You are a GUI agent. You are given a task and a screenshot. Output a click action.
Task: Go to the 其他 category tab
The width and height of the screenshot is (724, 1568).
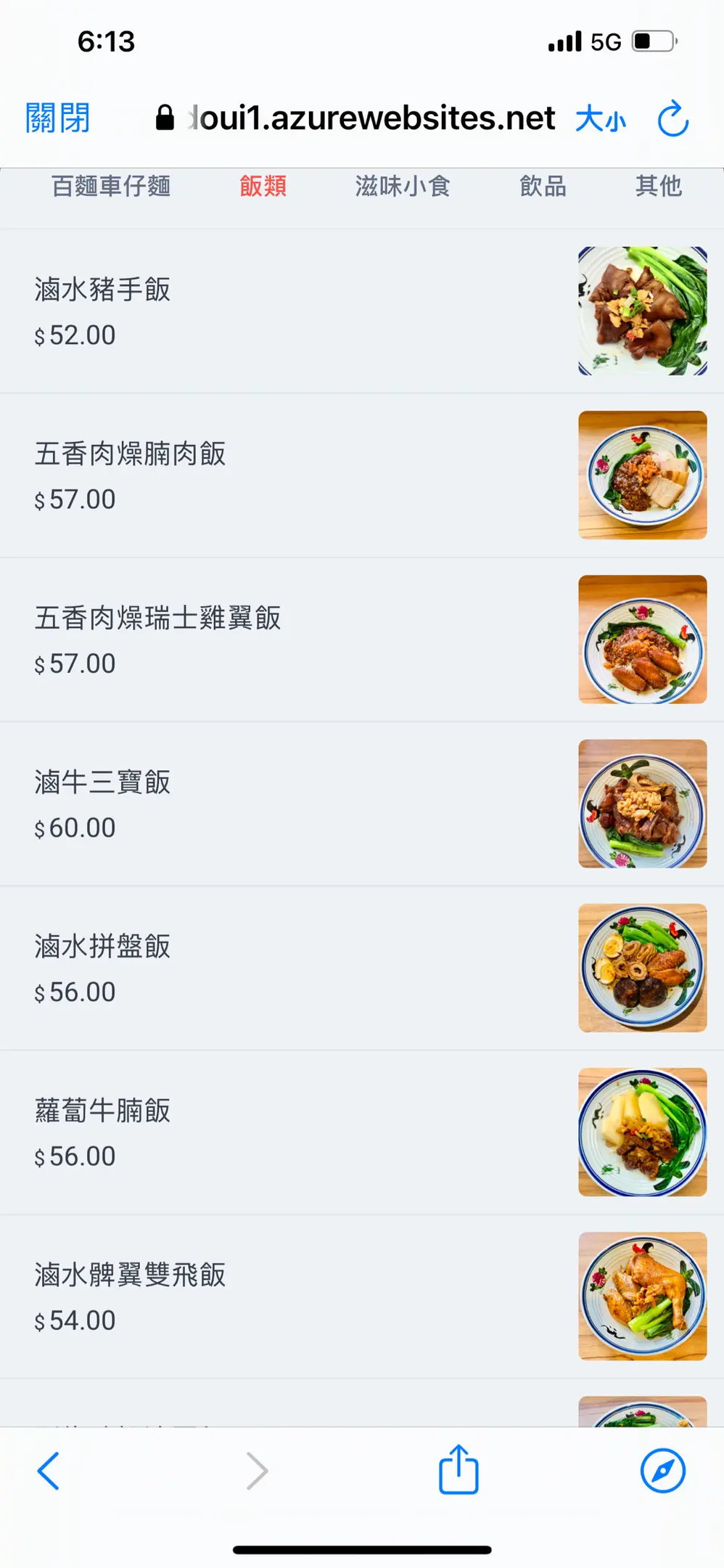tap(658, 187)
